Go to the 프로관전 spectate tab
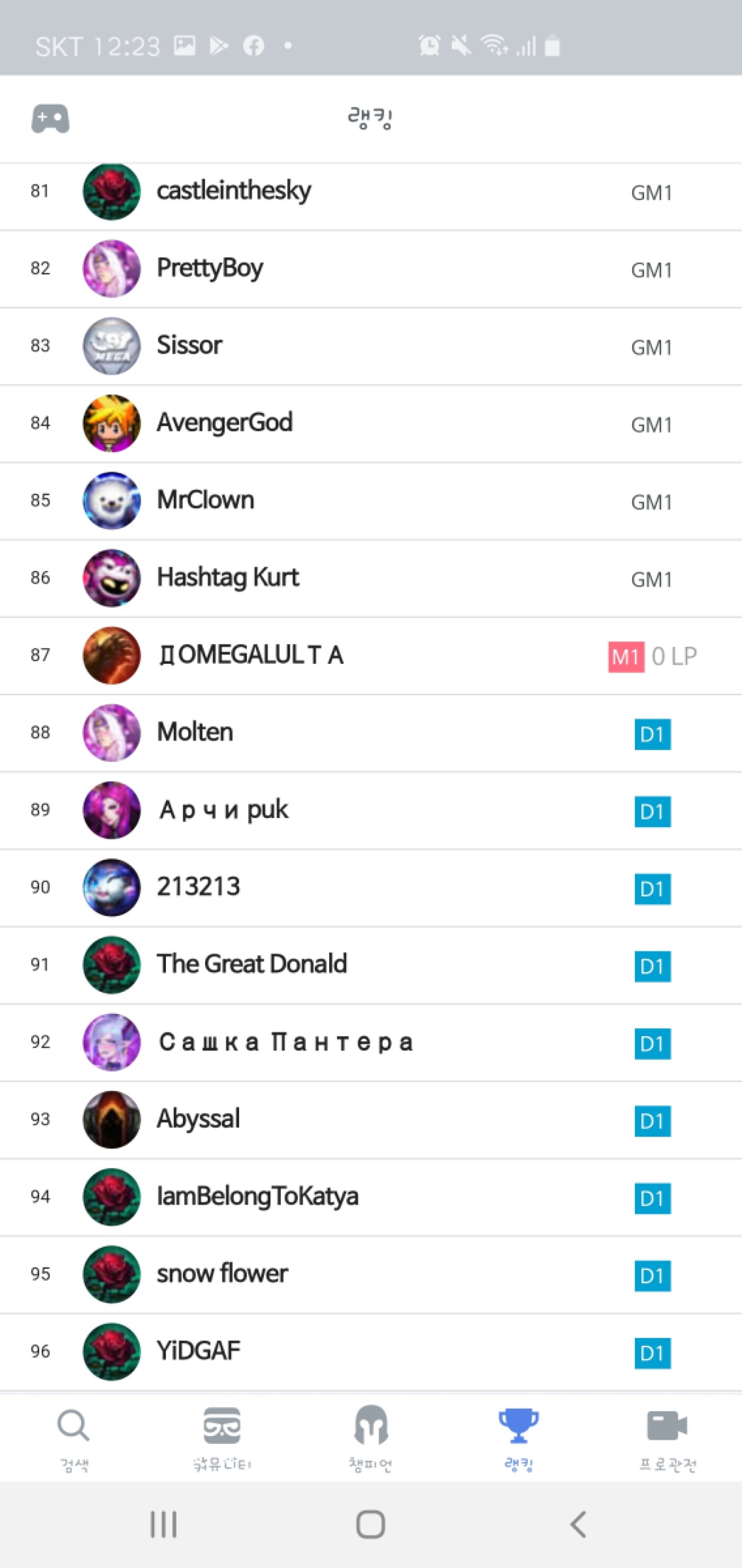The image size is (742, 1568). click(x=667, y=1438)
